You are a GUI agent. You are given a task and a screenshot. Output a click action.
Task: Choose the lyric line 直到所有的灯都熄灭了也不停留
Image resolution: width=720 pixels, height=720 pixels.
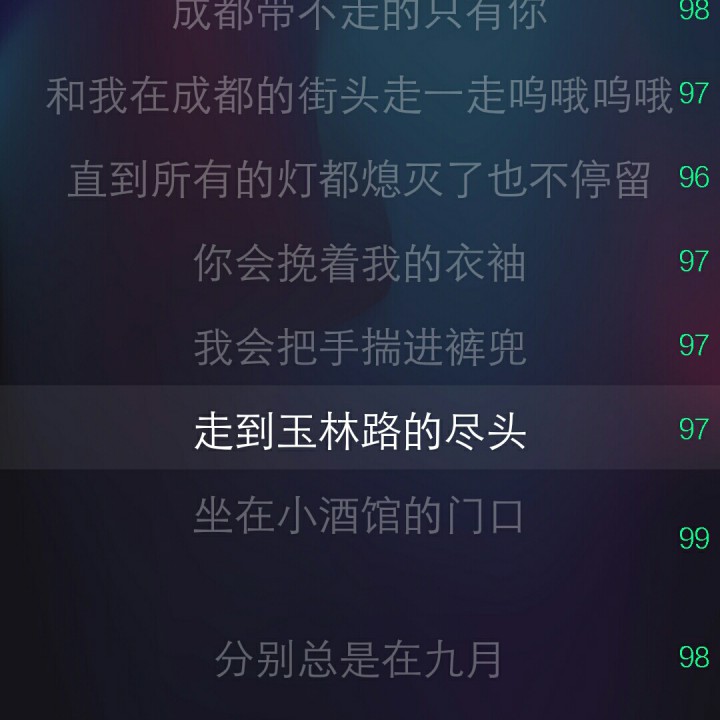coord(359,179)
